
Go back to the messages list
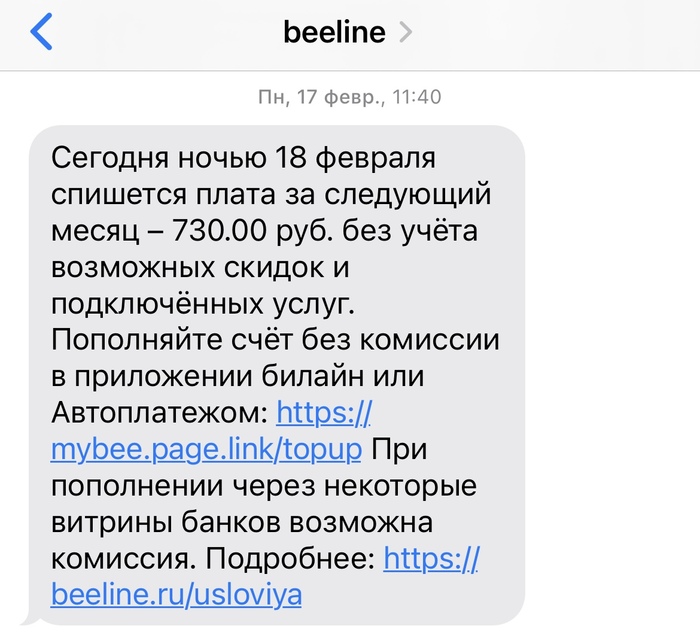(41, 33)
